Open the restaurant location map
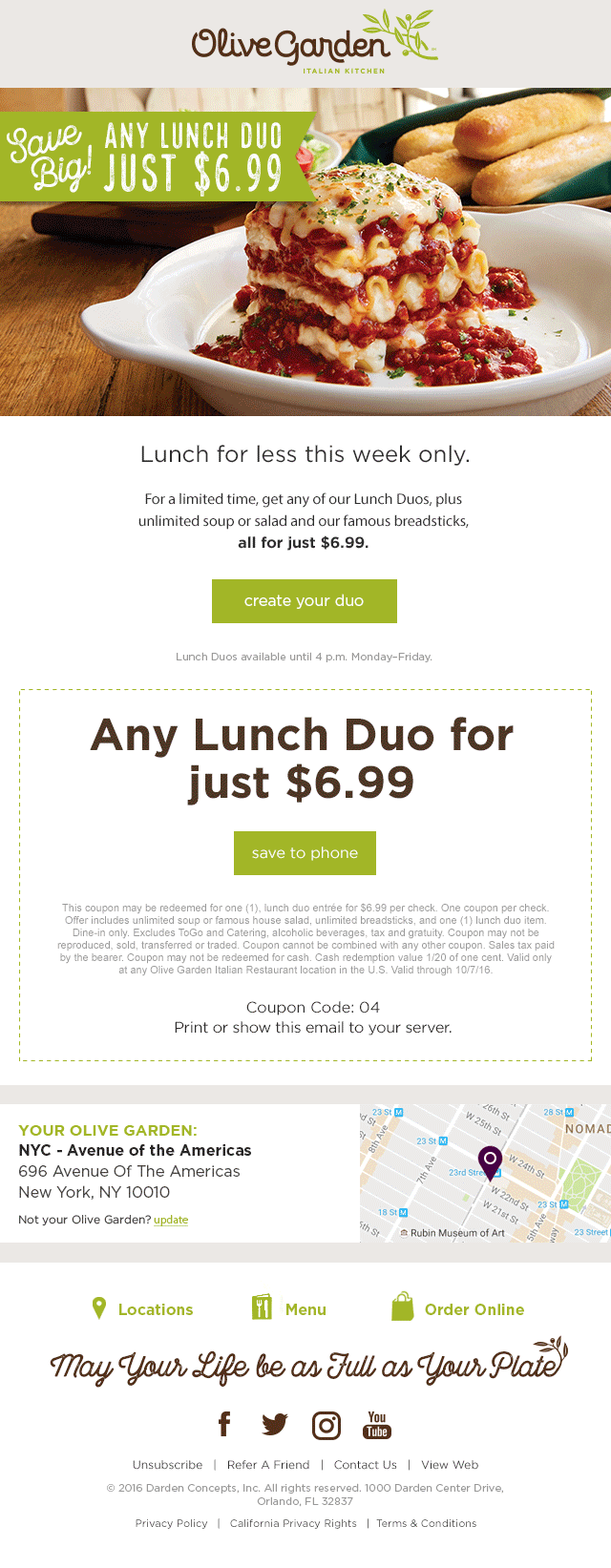The height and width of the screenshot is (1568, 611). point(485,1173)
